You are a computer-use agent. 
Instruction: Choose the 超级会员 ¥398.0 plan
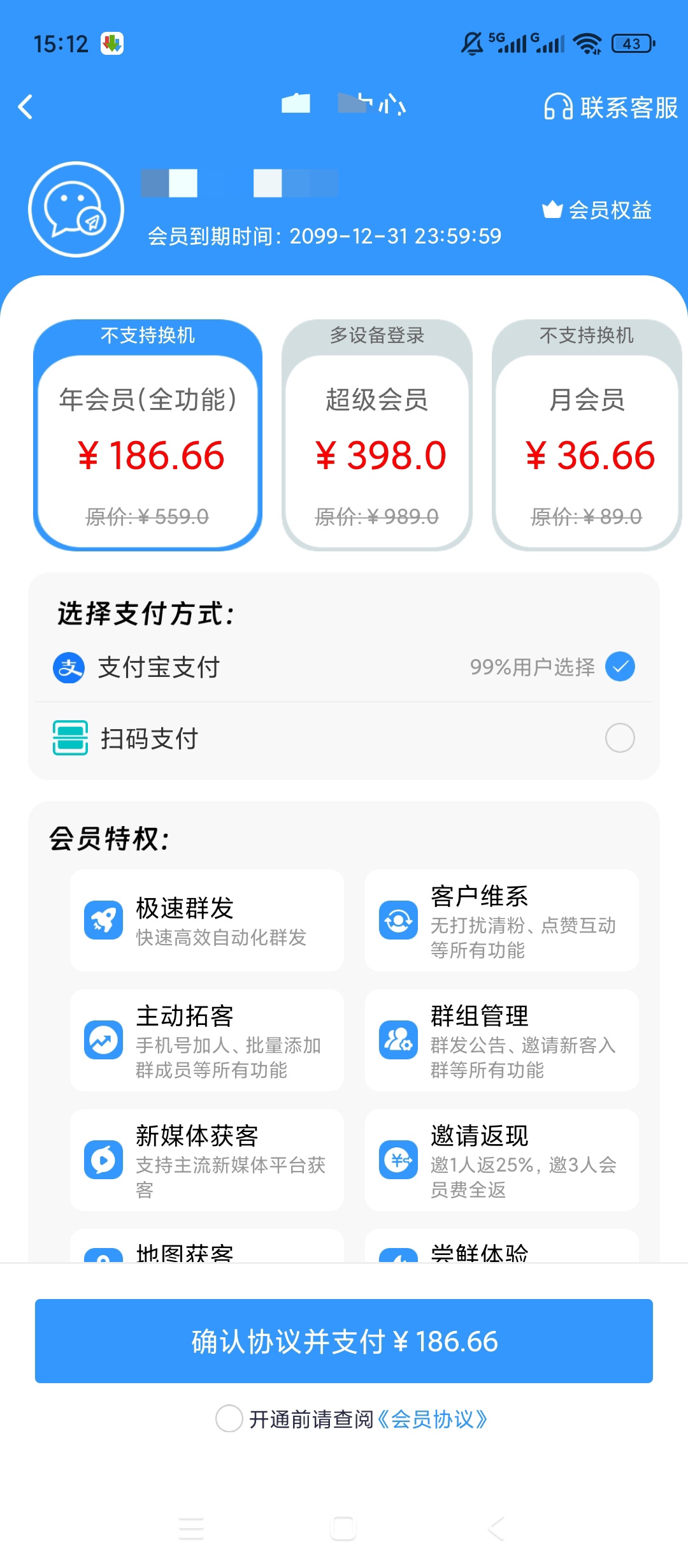[x=377, y=435]
